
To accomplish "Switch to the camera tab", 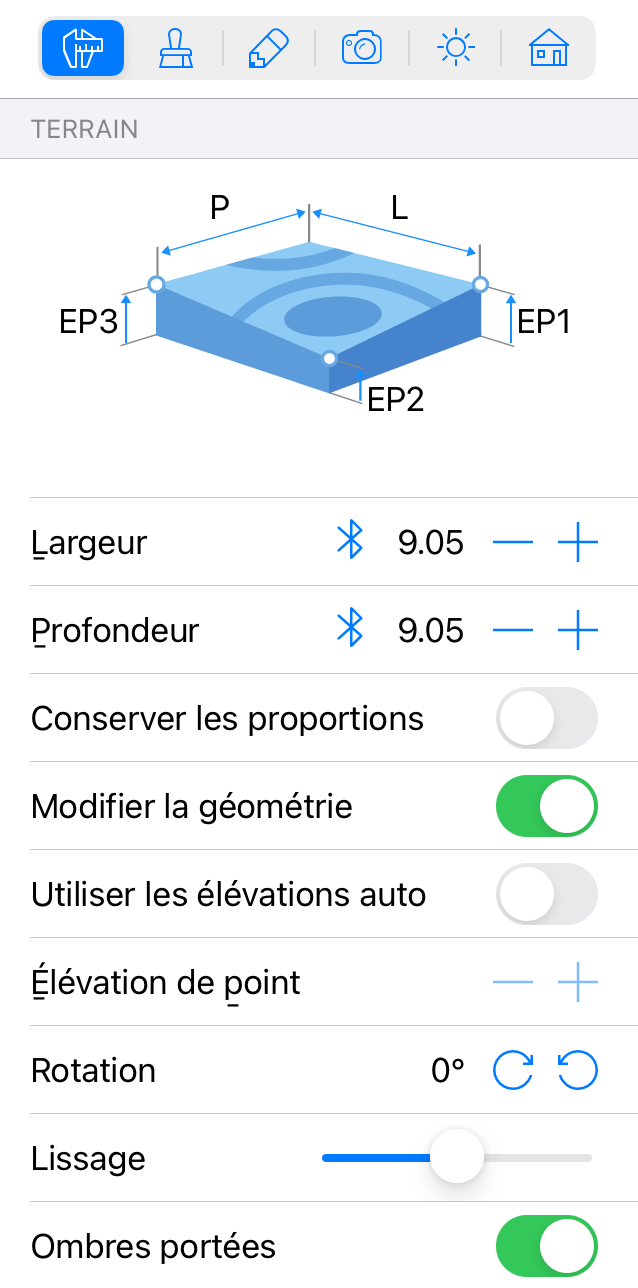I will point(362,47).
